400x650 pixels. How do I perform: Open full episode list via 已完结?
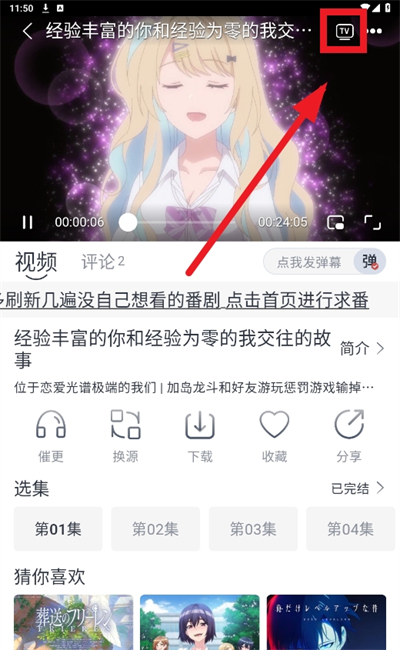(x=358, y=488)
